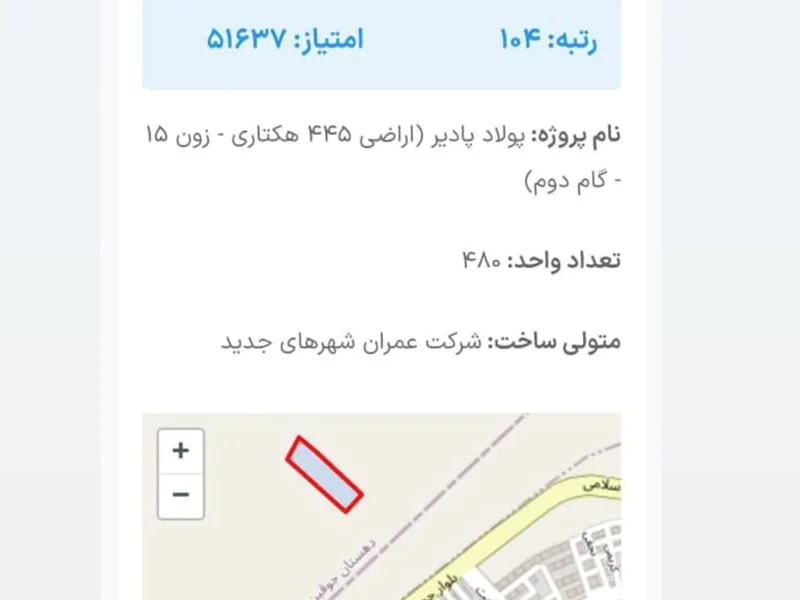The width and height of the screenshot is (800, 600).
Task: Zoom out on the map
Action: click(x=181, y=495)
